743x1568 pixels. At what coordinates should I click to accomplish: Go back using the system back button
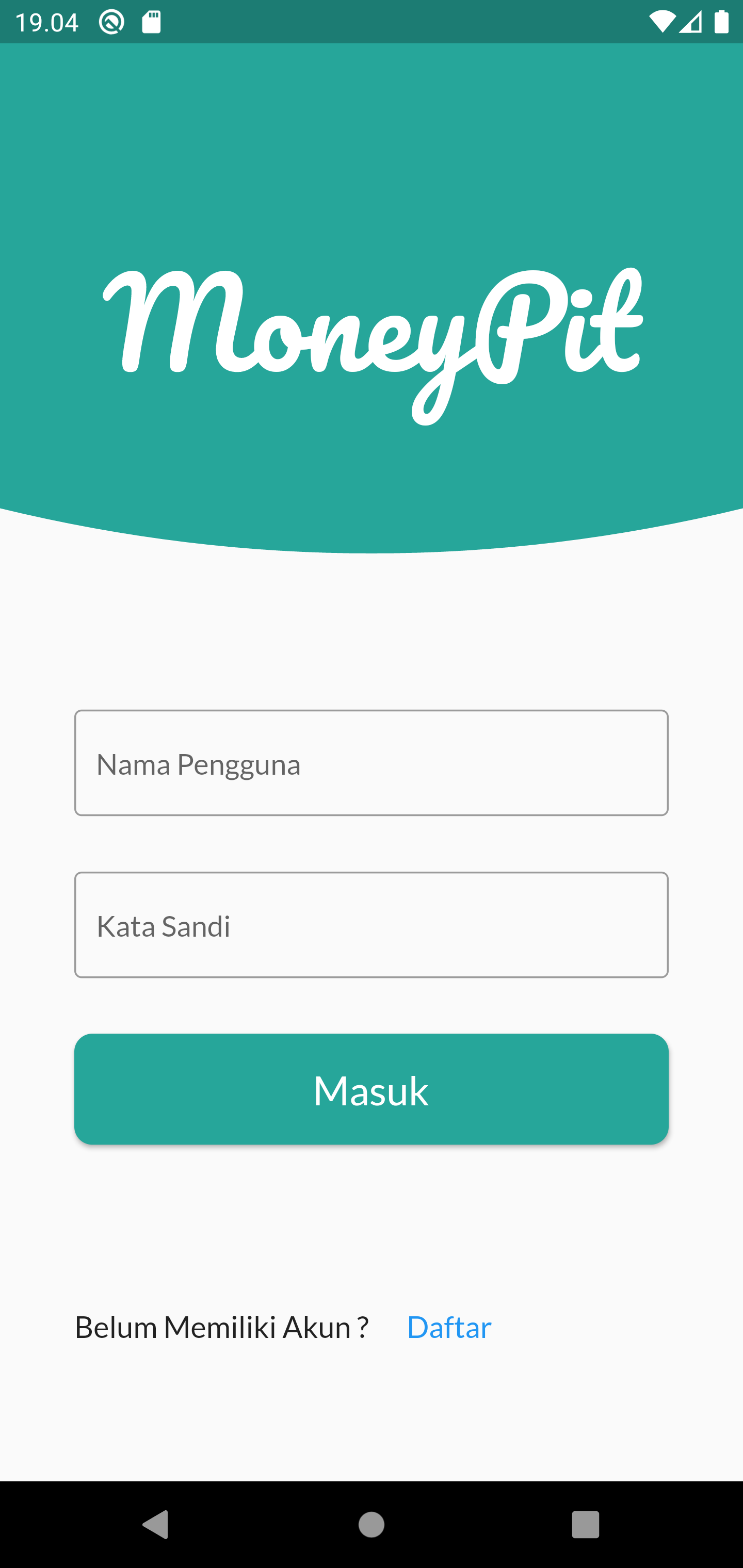155,1525
